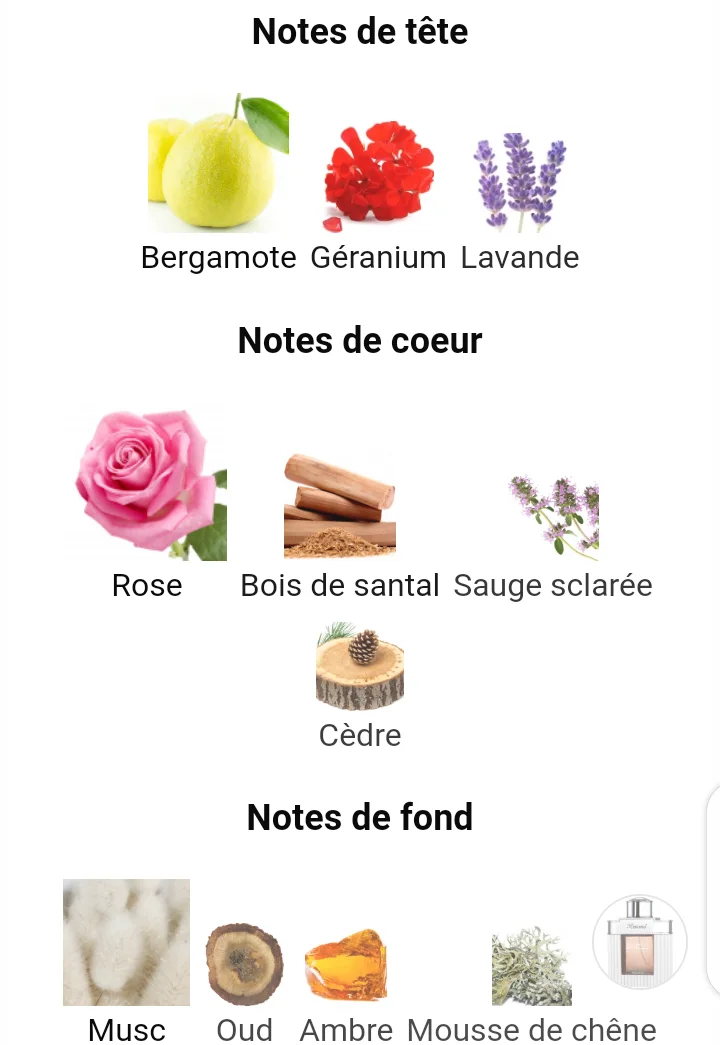Screen dimensions: 720x1045
Task: Tap the Bois de santal note
Action: click(x=340, y=505)
